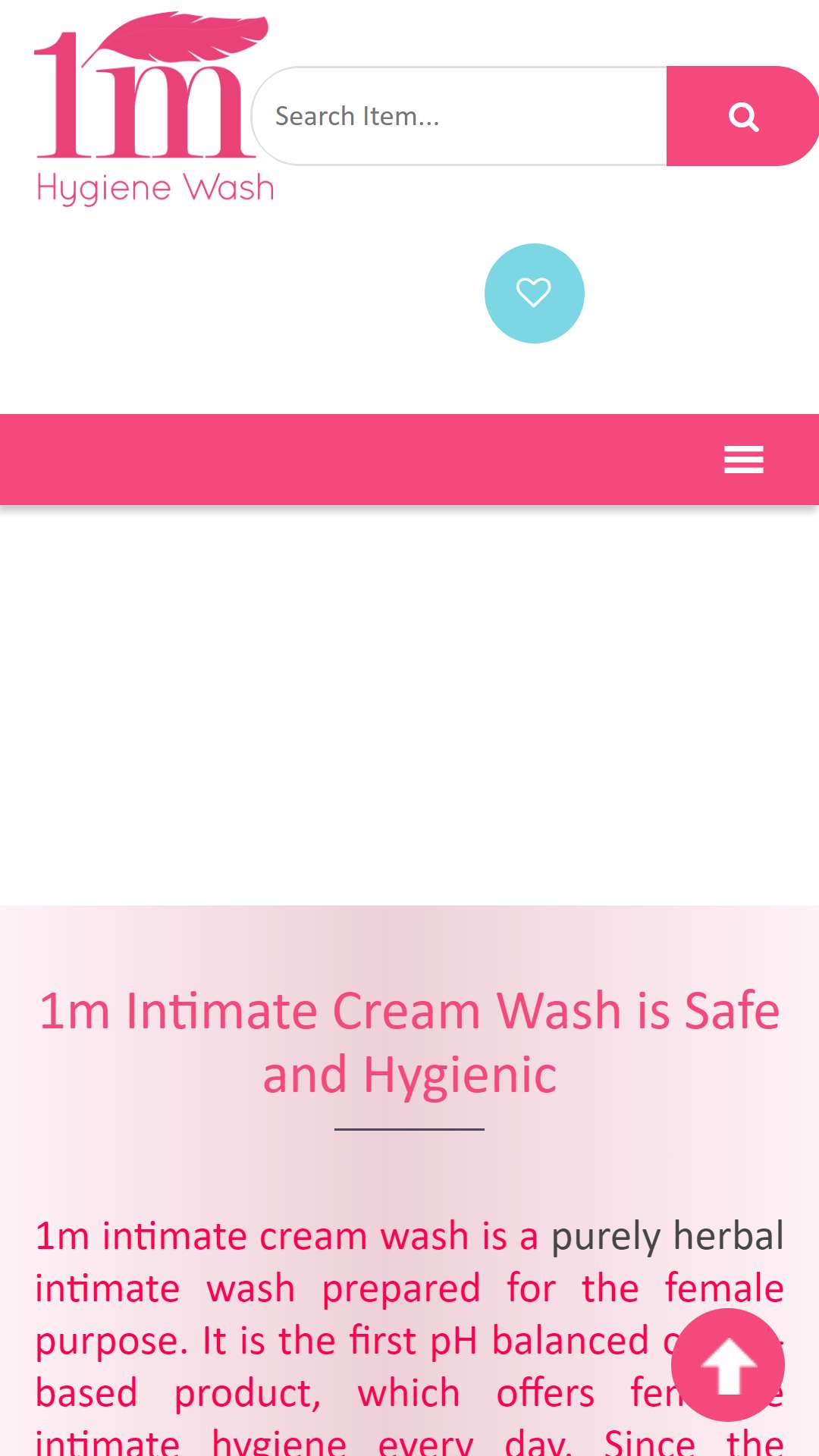Tap the scroll-to-top arrow button
Viewport: 819px width, 1456px height.
pyautogui.click(x=728, y=1365)
